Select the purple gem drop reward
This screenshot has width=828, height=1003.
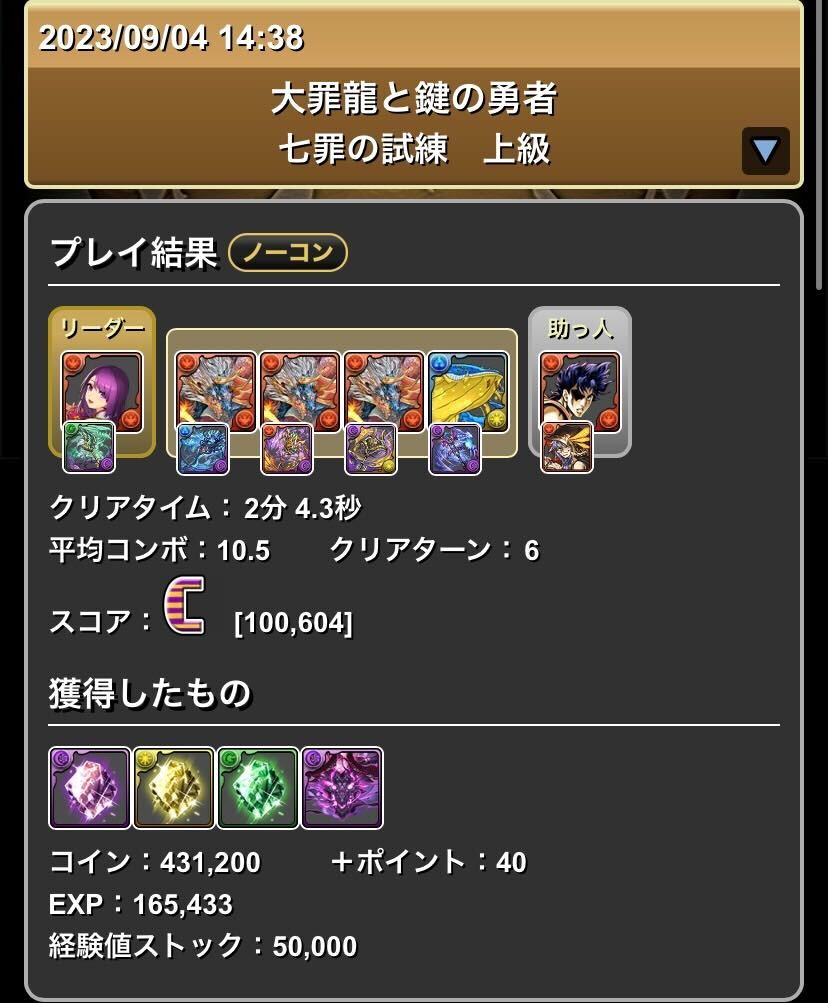pos(89,789)
